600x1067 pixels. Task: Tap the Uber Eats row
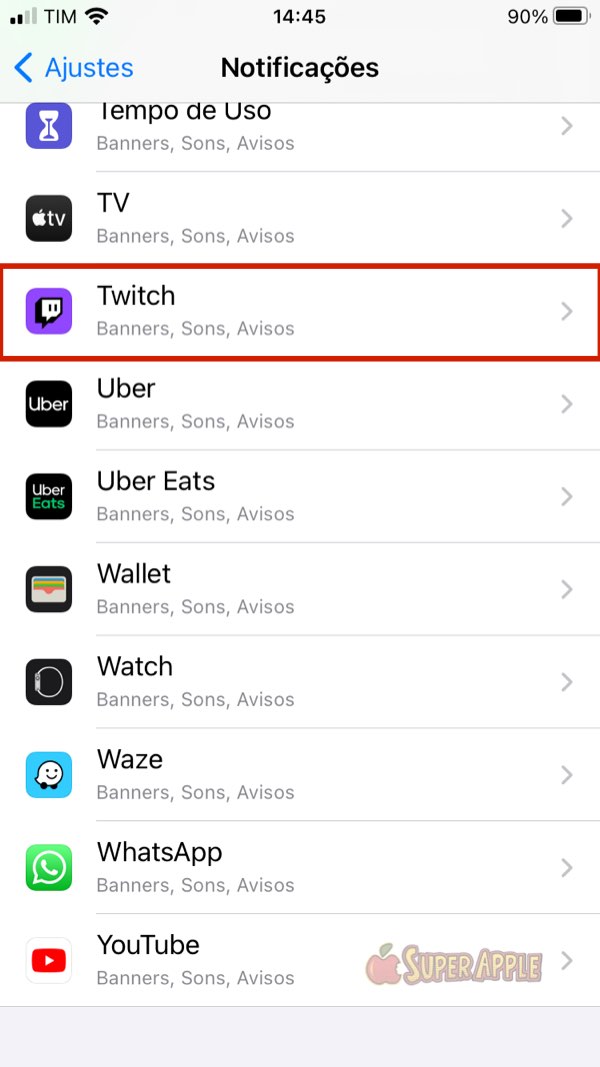click(x=300, y=496)
